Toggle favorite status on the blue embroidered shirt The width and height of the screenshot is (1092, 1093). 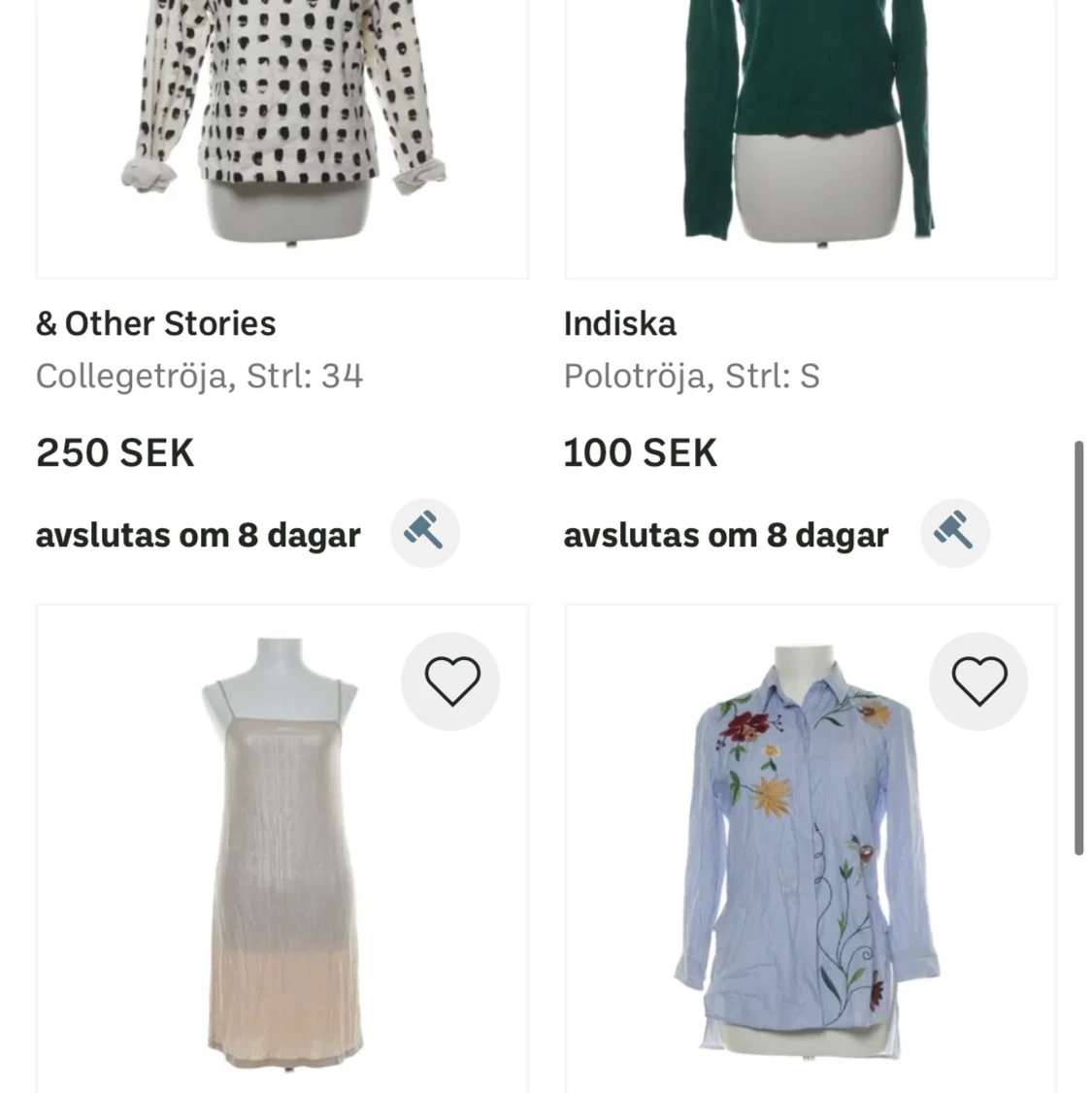tap(978, 681)
